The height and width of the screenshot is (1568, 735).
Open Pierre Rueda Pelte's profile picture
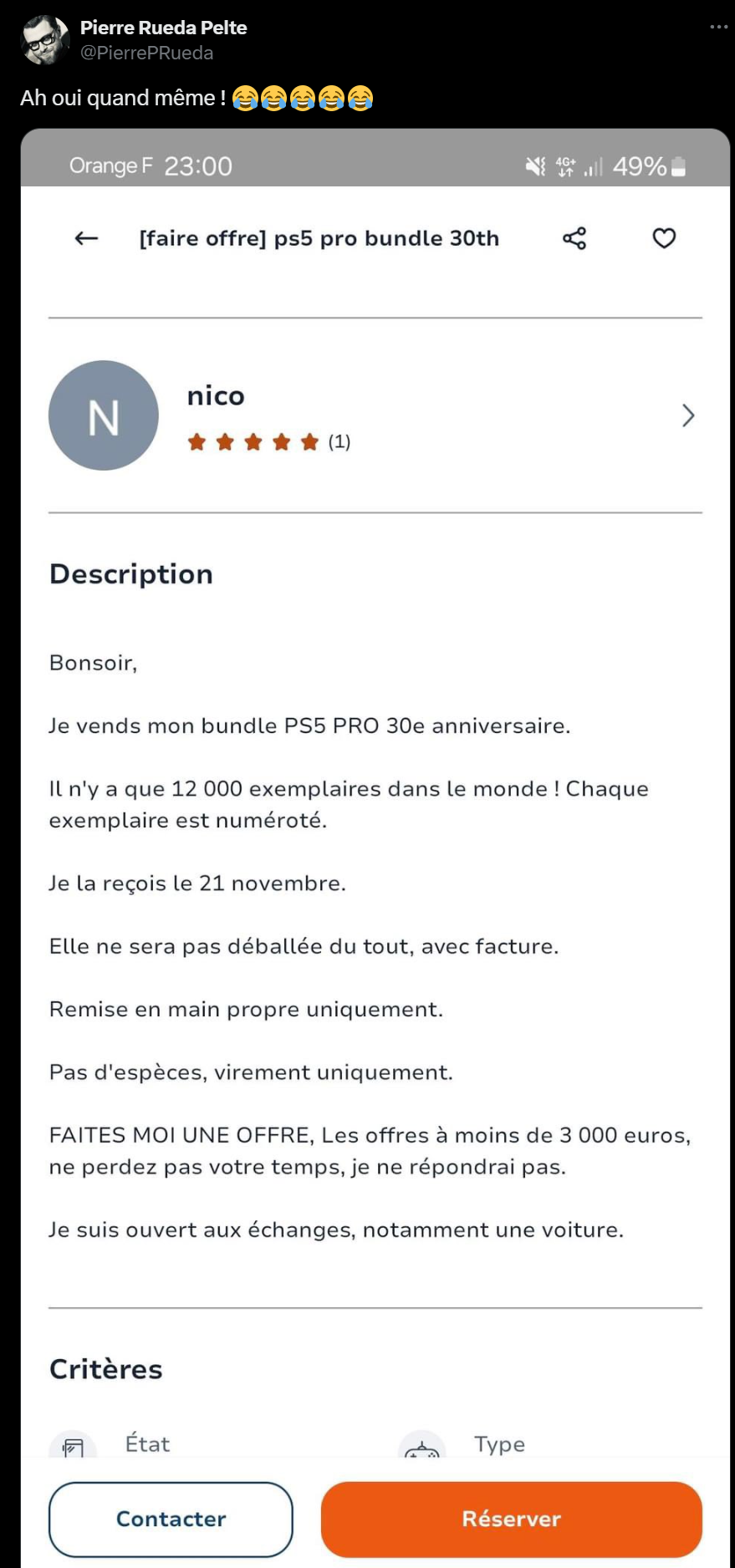point(43,39)
